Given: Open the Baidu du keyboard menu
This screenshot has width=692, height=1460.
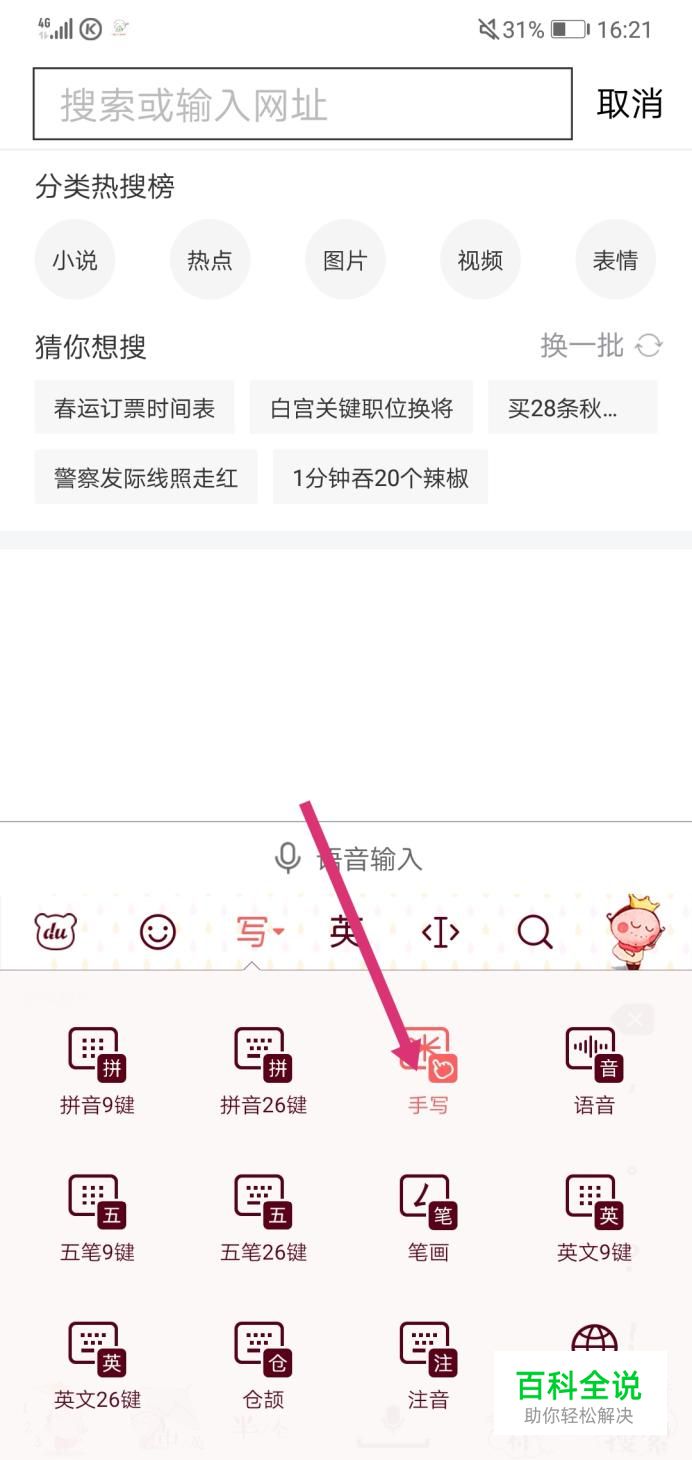Looking at the screenshot, I should pos(55,933).
